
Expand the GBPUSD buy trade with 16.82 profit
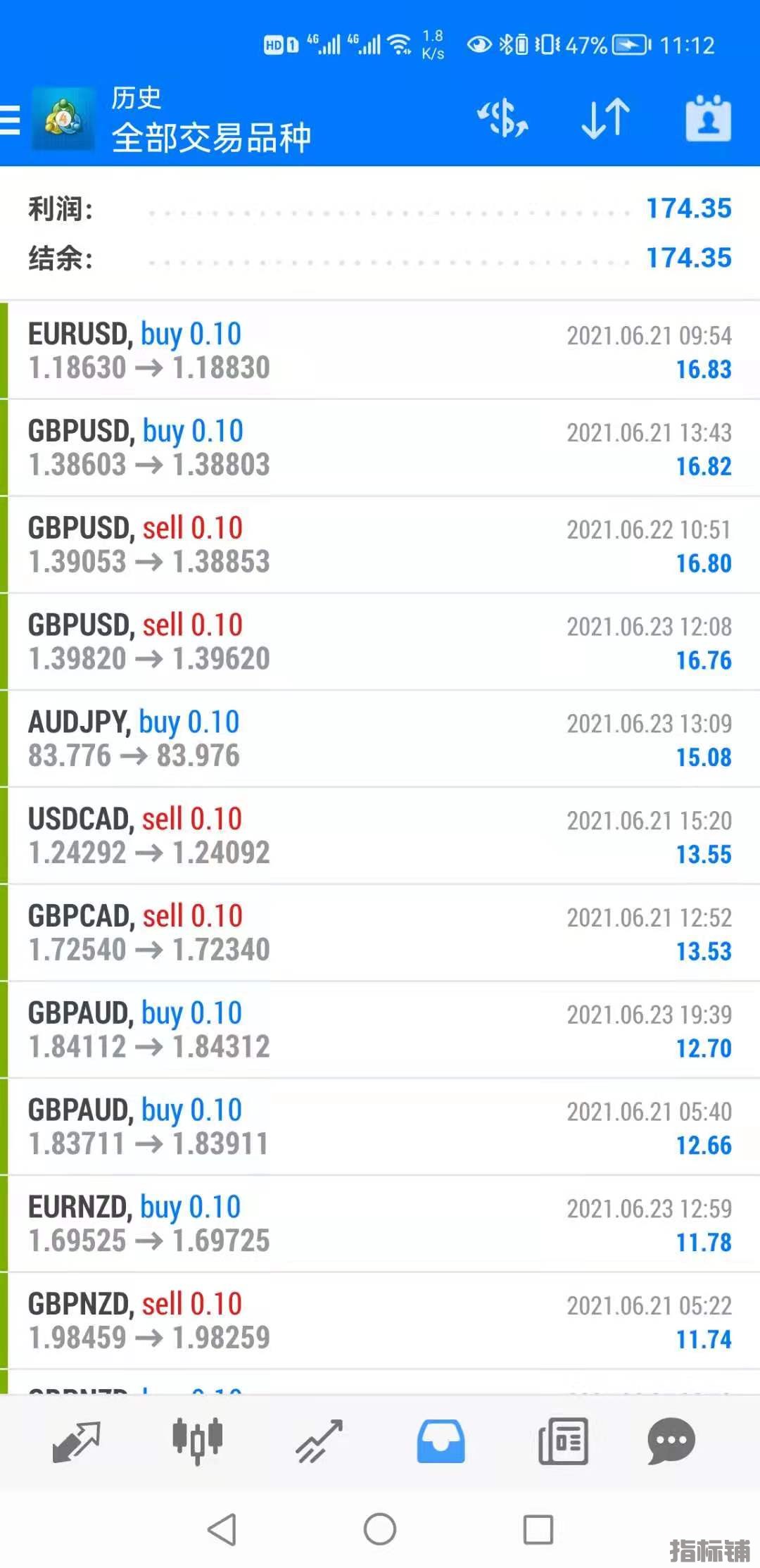pyautogui.click(x=380, y=448)
